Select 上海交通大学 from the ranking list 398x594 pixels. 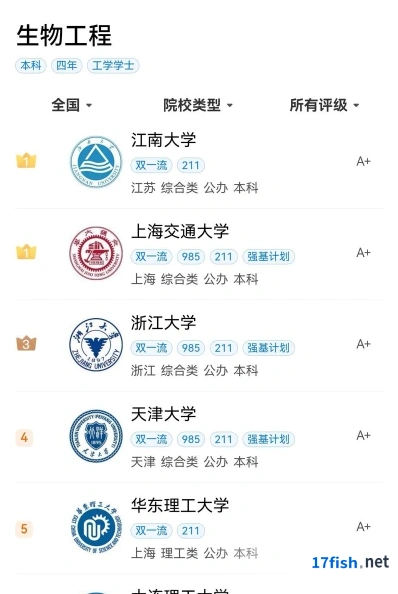pos(199,254)
